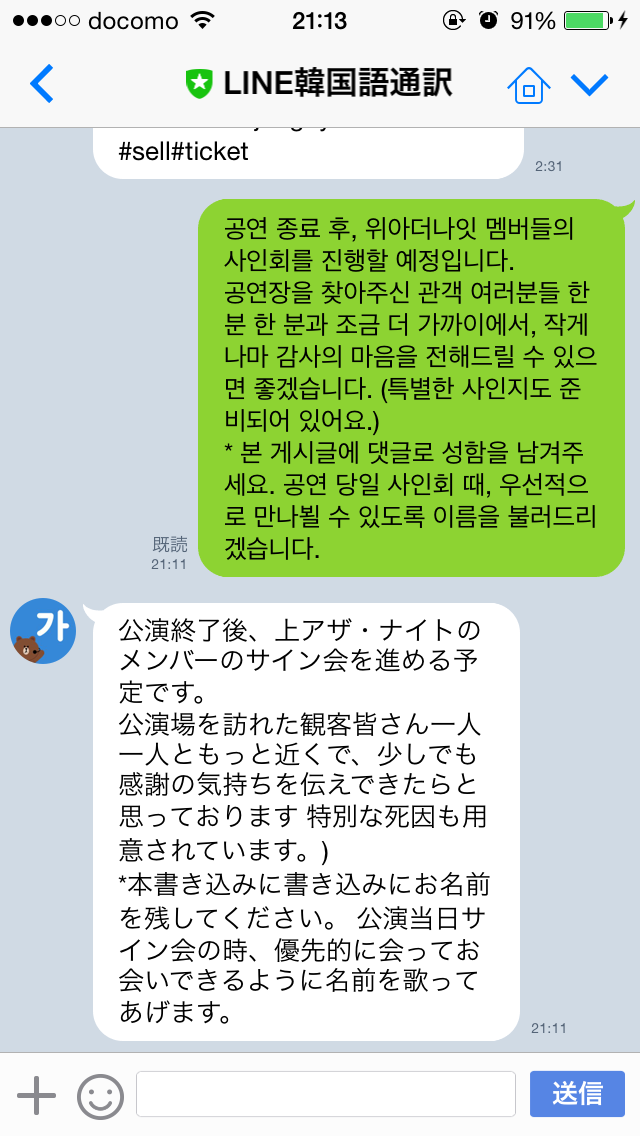Open the LINE韓国語通訳 profile avatar

point(43,632)
